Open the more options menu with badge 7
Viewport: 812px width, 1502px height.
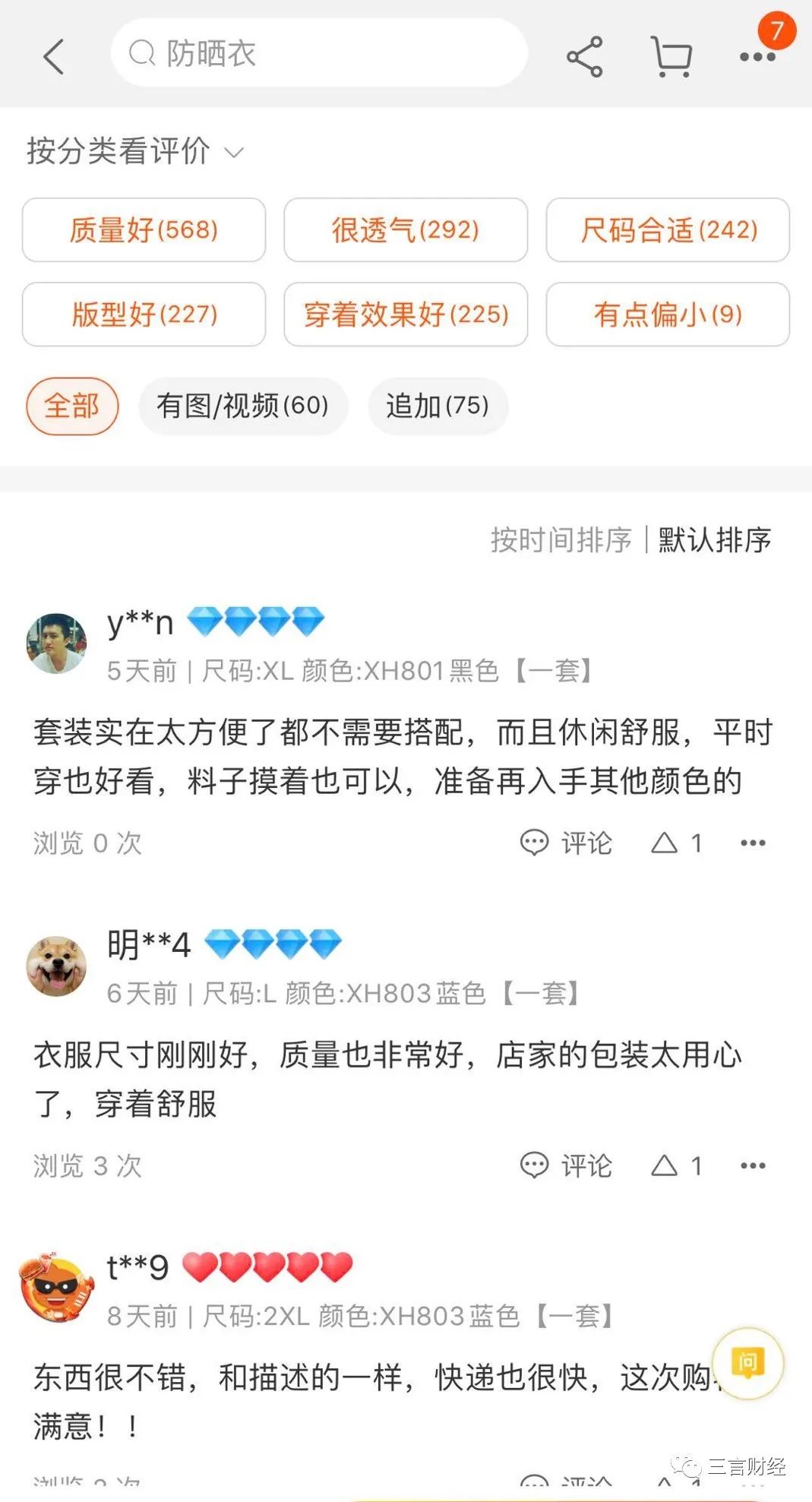pyautogui.click(x=757, y=56)
